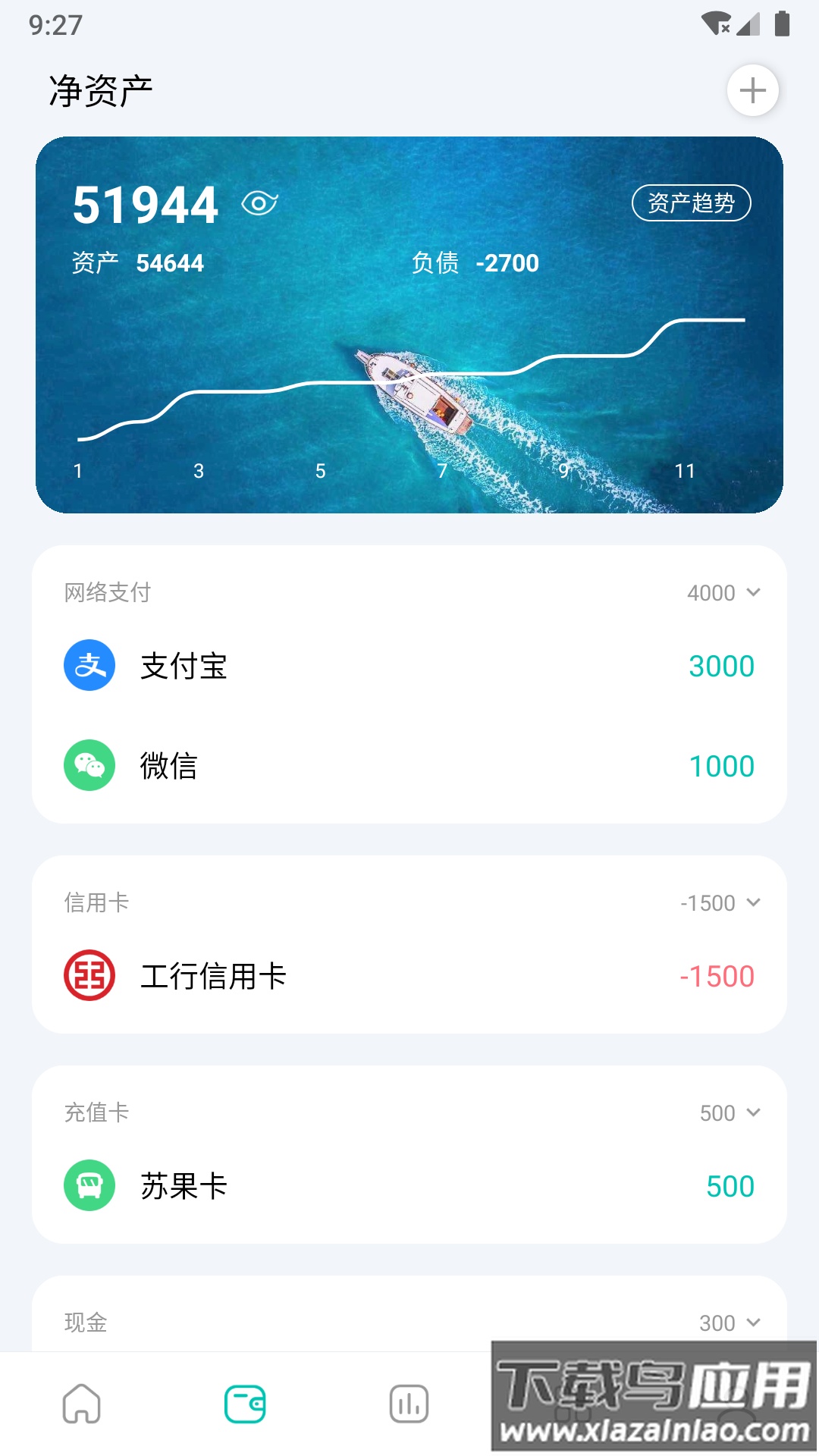This screenshot has width=819, height=1456.
Task: Collapse the 信用卡 section chevron
Action: click(x=754, y=902)
